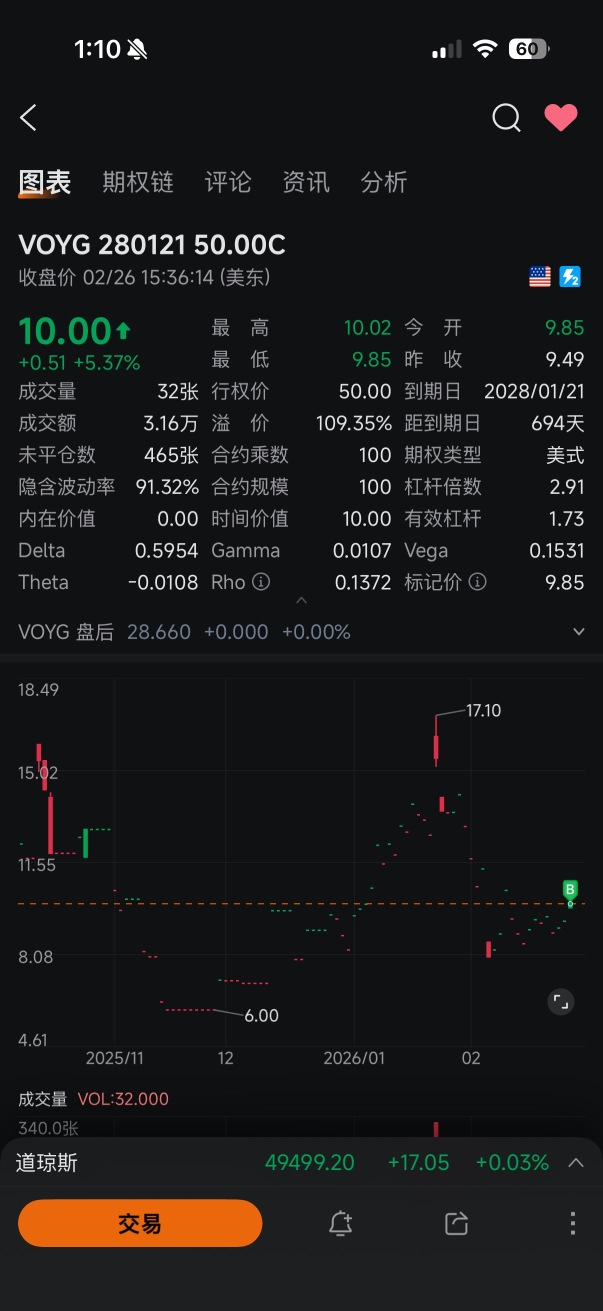The height and width of the screenshot is (1311, 603).
Task: Show info about 标记价
Action: [x=478, y=582]
